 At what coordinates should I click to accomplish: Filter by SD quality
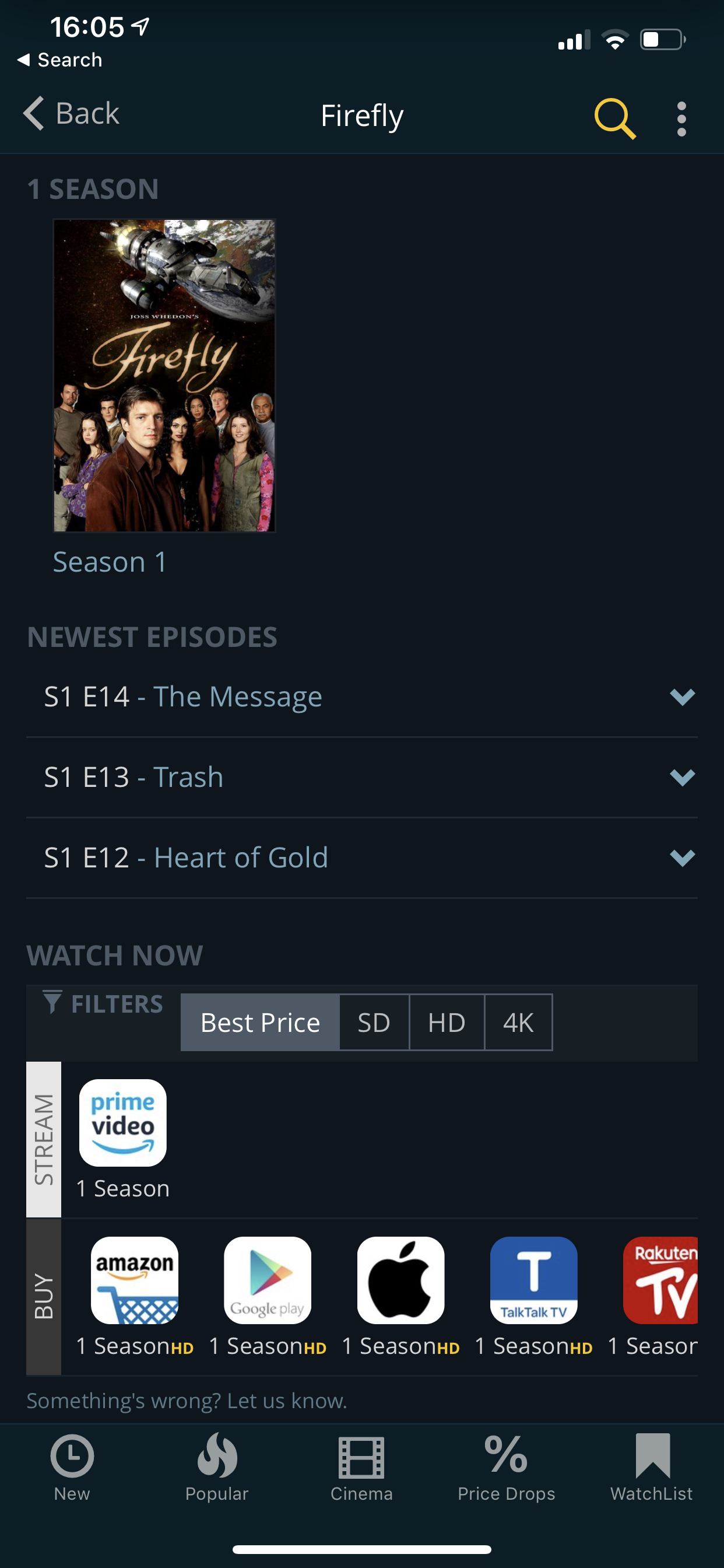click(374, 1023)
